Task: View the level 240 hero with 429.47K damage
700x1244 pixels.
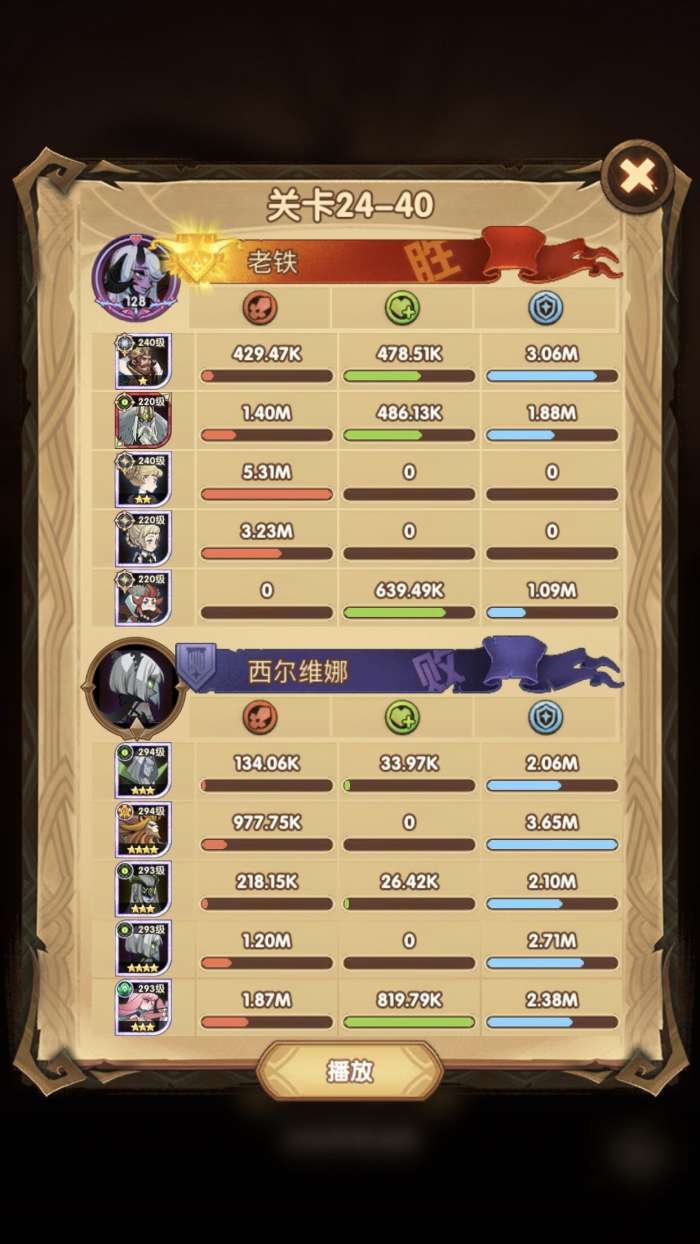Action: click(143, 361)
